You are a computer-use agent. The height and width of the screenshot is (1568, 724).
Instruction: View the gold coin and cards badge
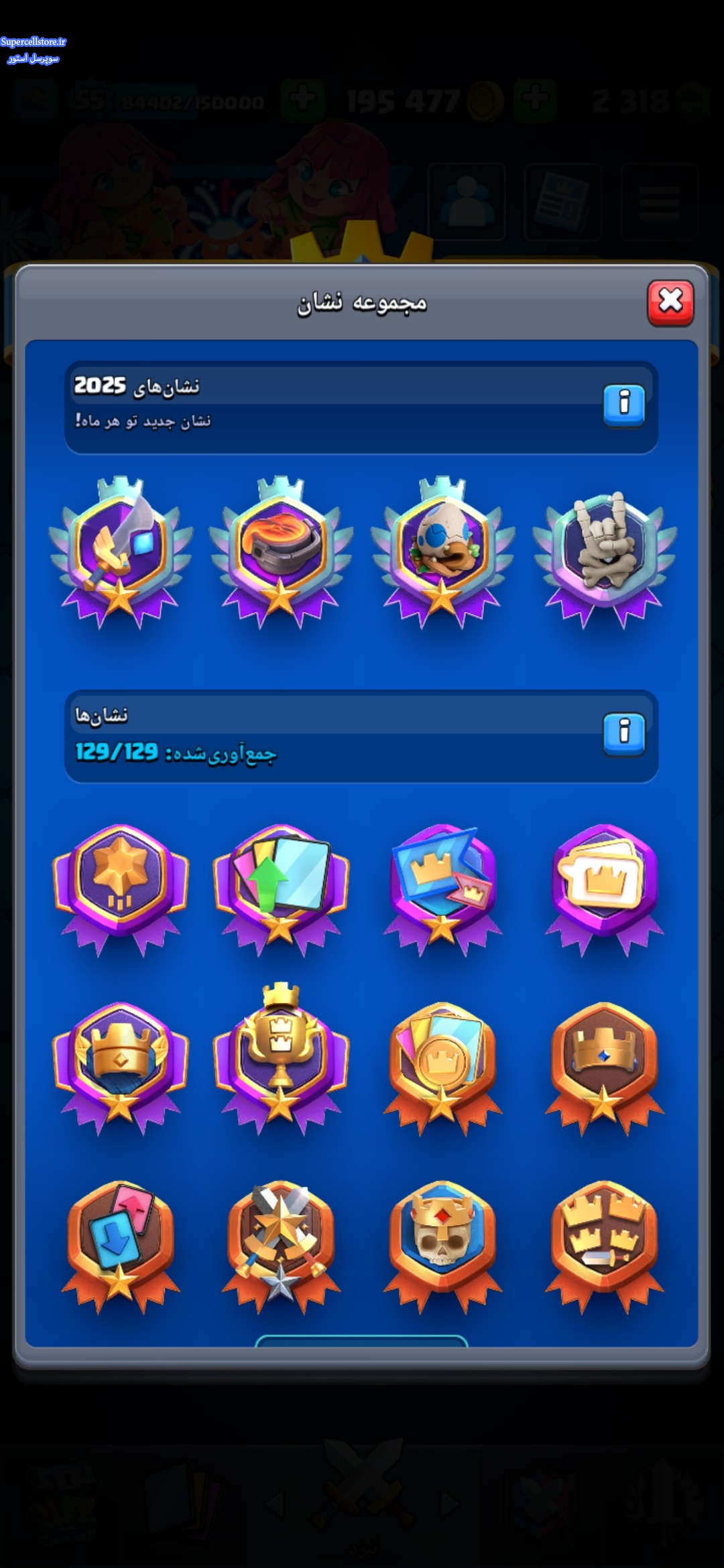[x=442, y=1062]
